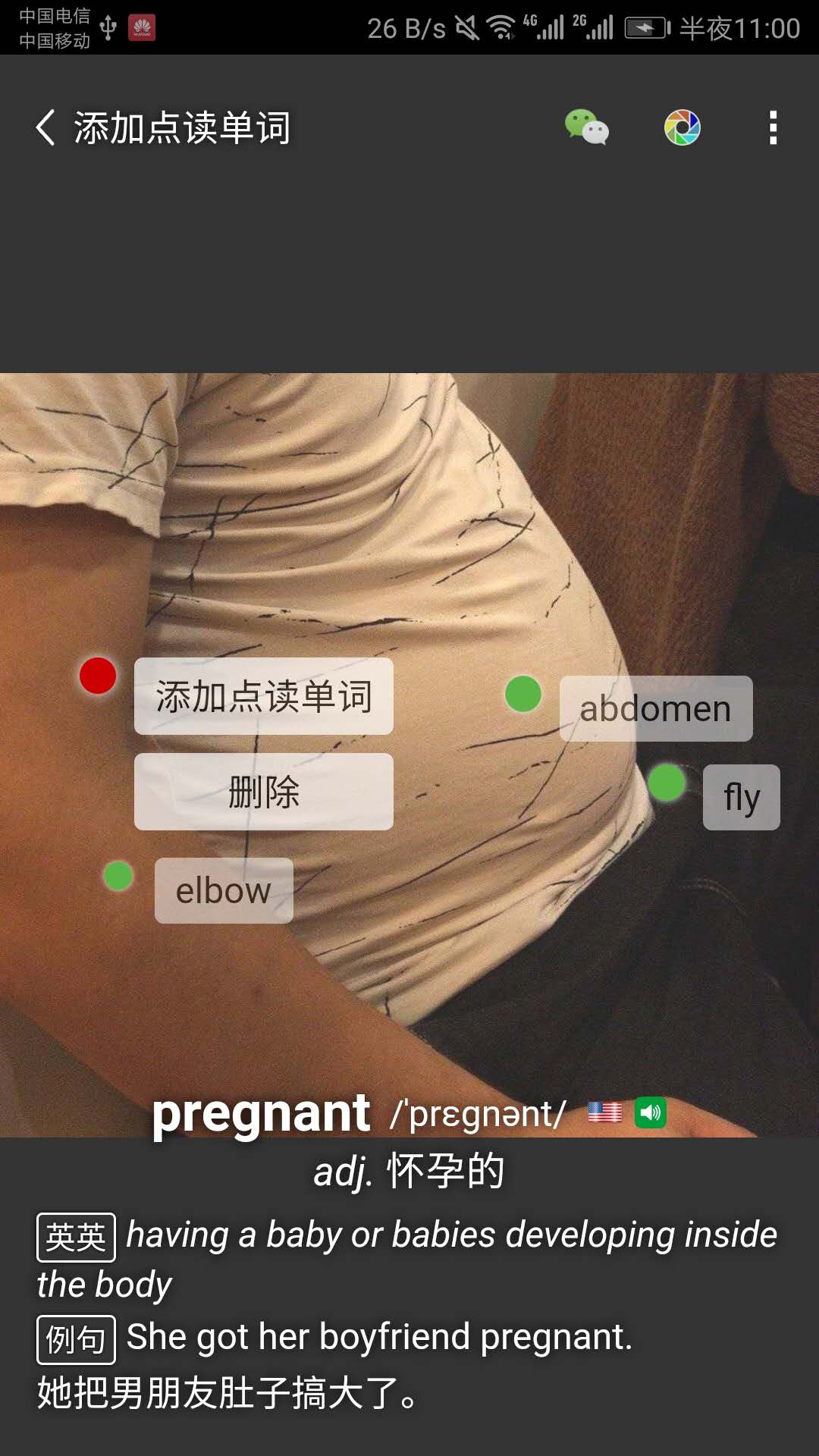Tap the 添加点读单词 popup button
This screenshot has height=1456, width=819.
[x=263, y=696]
